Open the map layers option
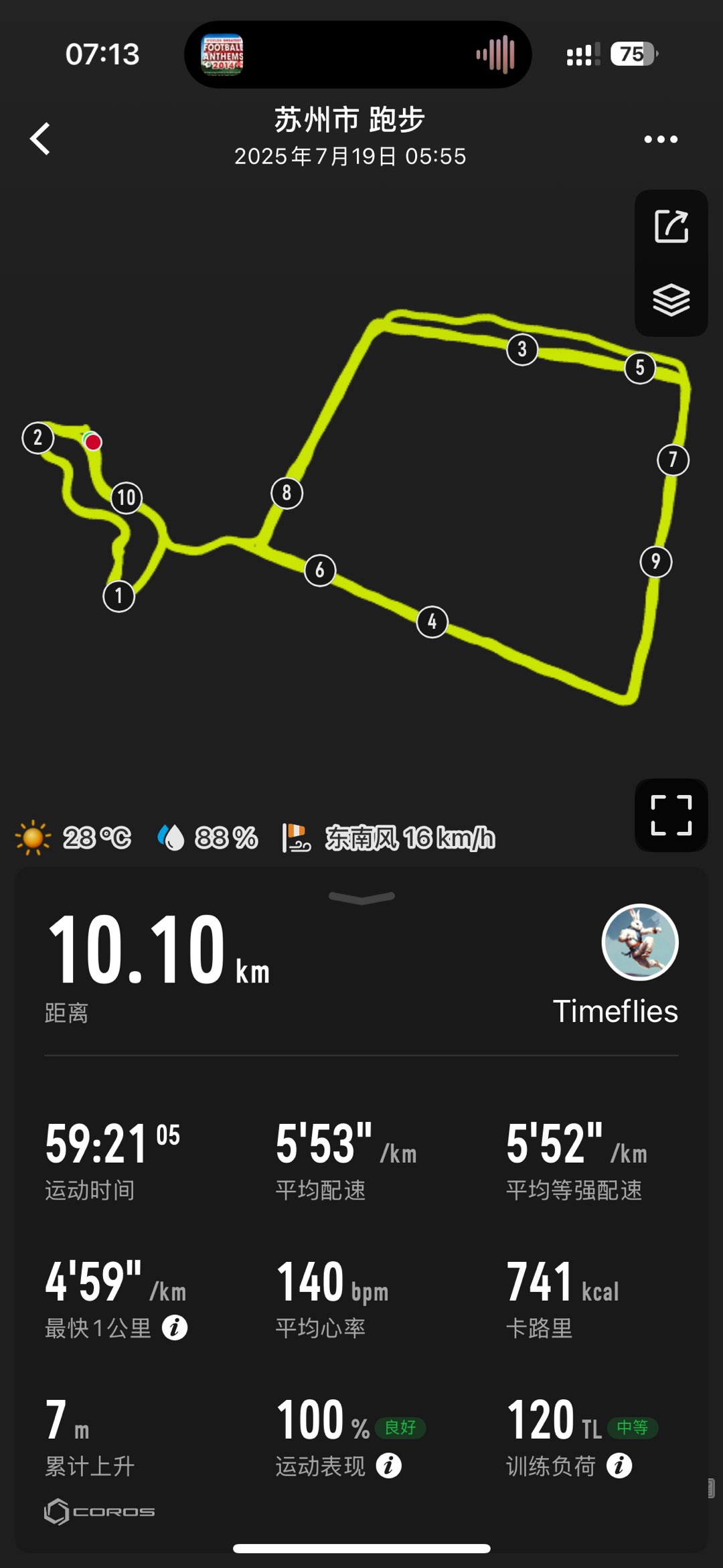Viewport: 723px width, 1568px height. pyautogui.click(x=671, y=299)
